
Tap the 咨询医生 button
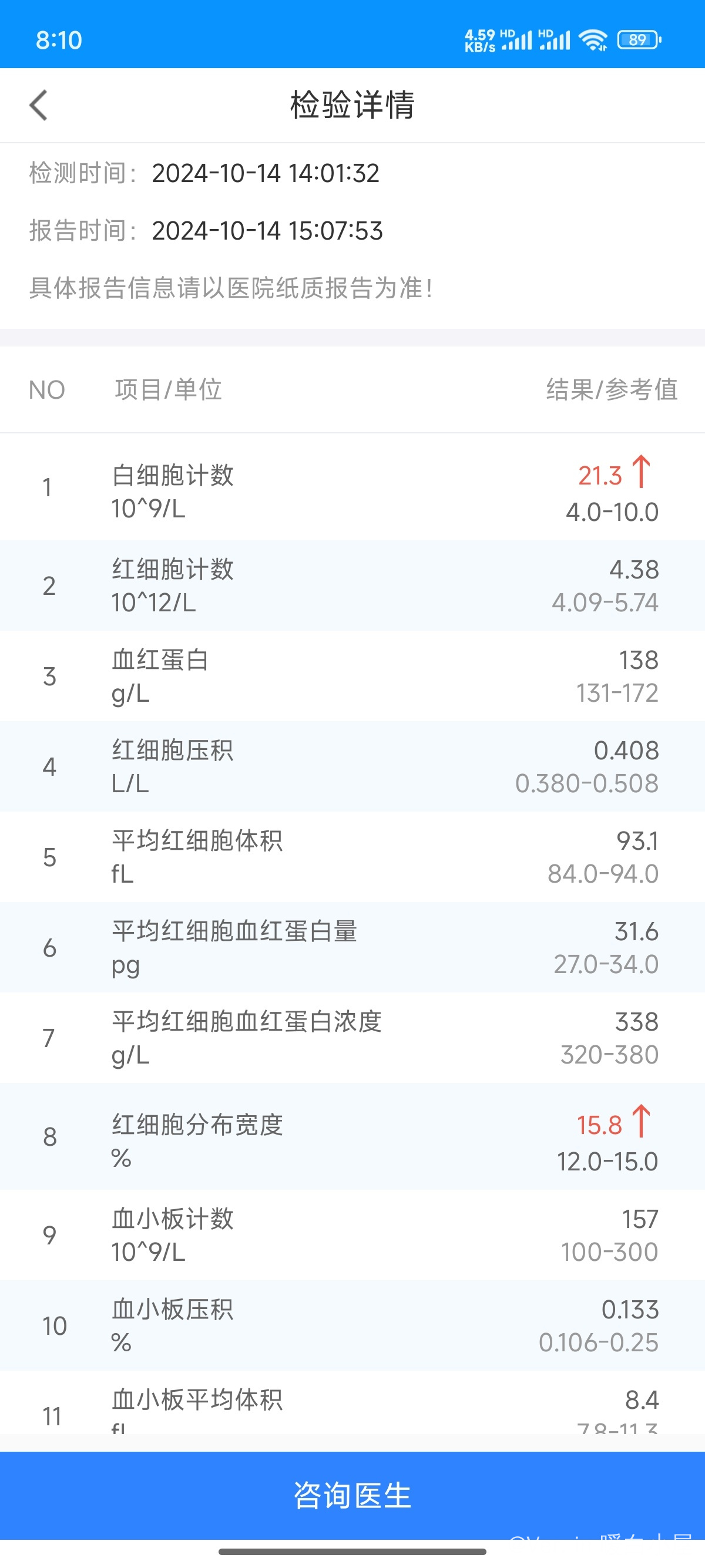pyautogui.click(x=352, y=1495)
